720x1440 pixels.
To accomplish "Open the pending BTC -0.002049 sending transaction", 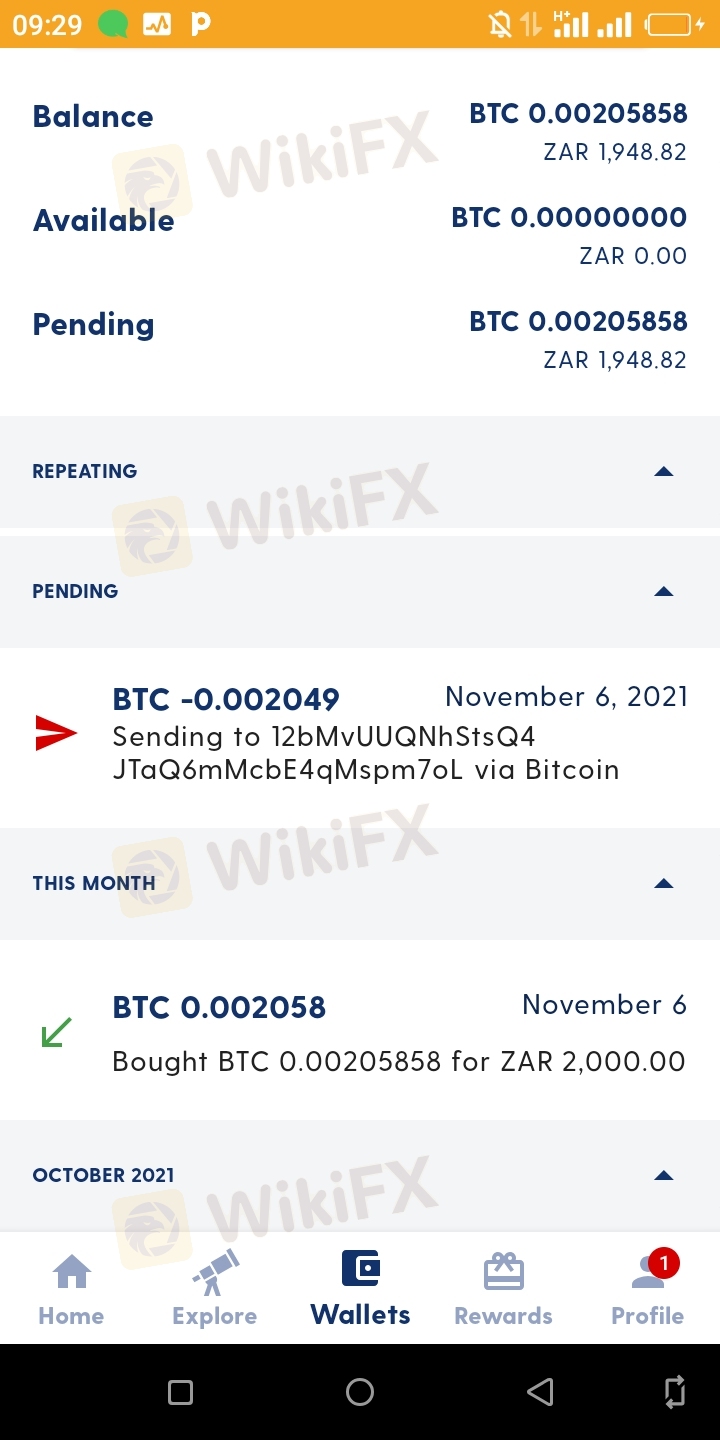I will point(360,736).
